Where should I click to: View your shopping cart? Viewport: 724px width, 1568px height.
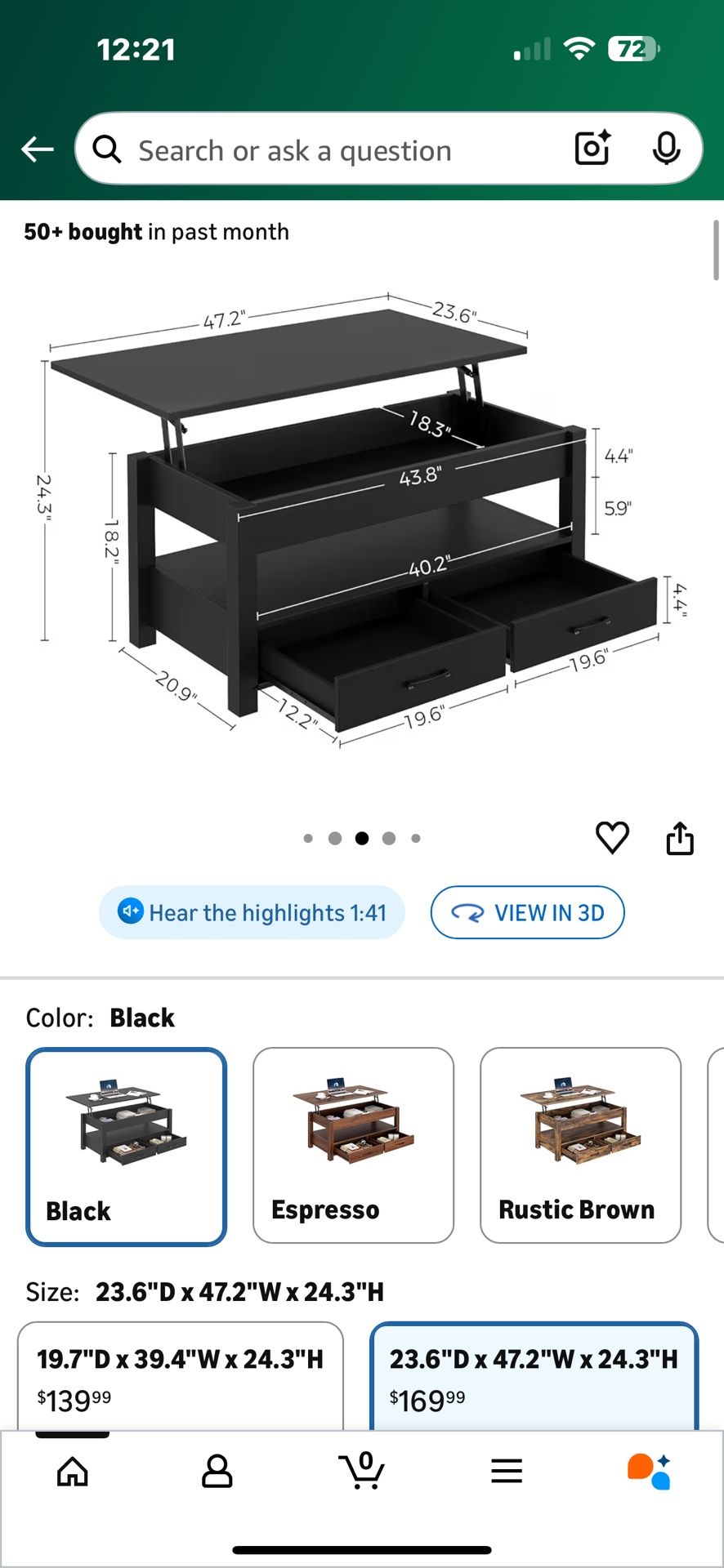(362, 1472)
